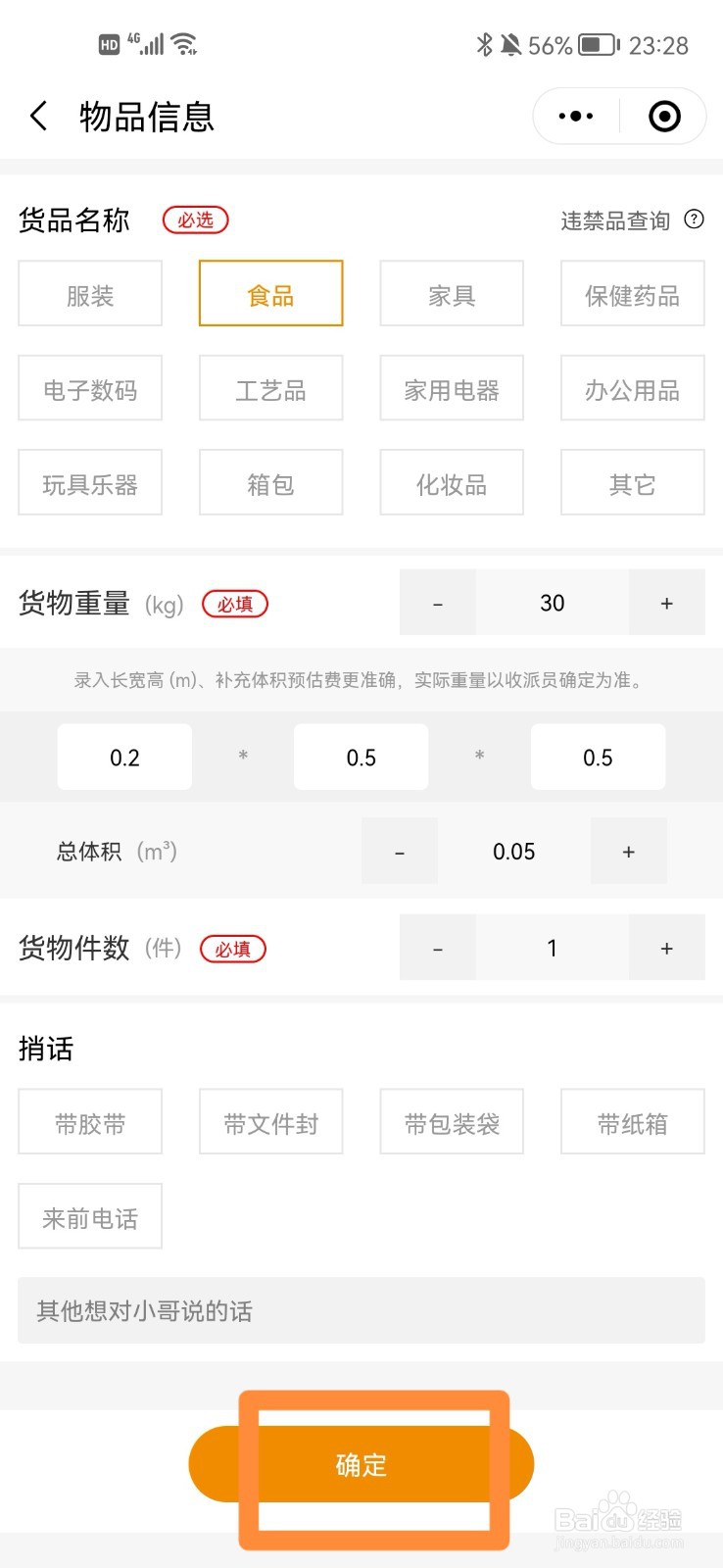
Task: Tap the 0.2 length input field
Action: [124, 756]
